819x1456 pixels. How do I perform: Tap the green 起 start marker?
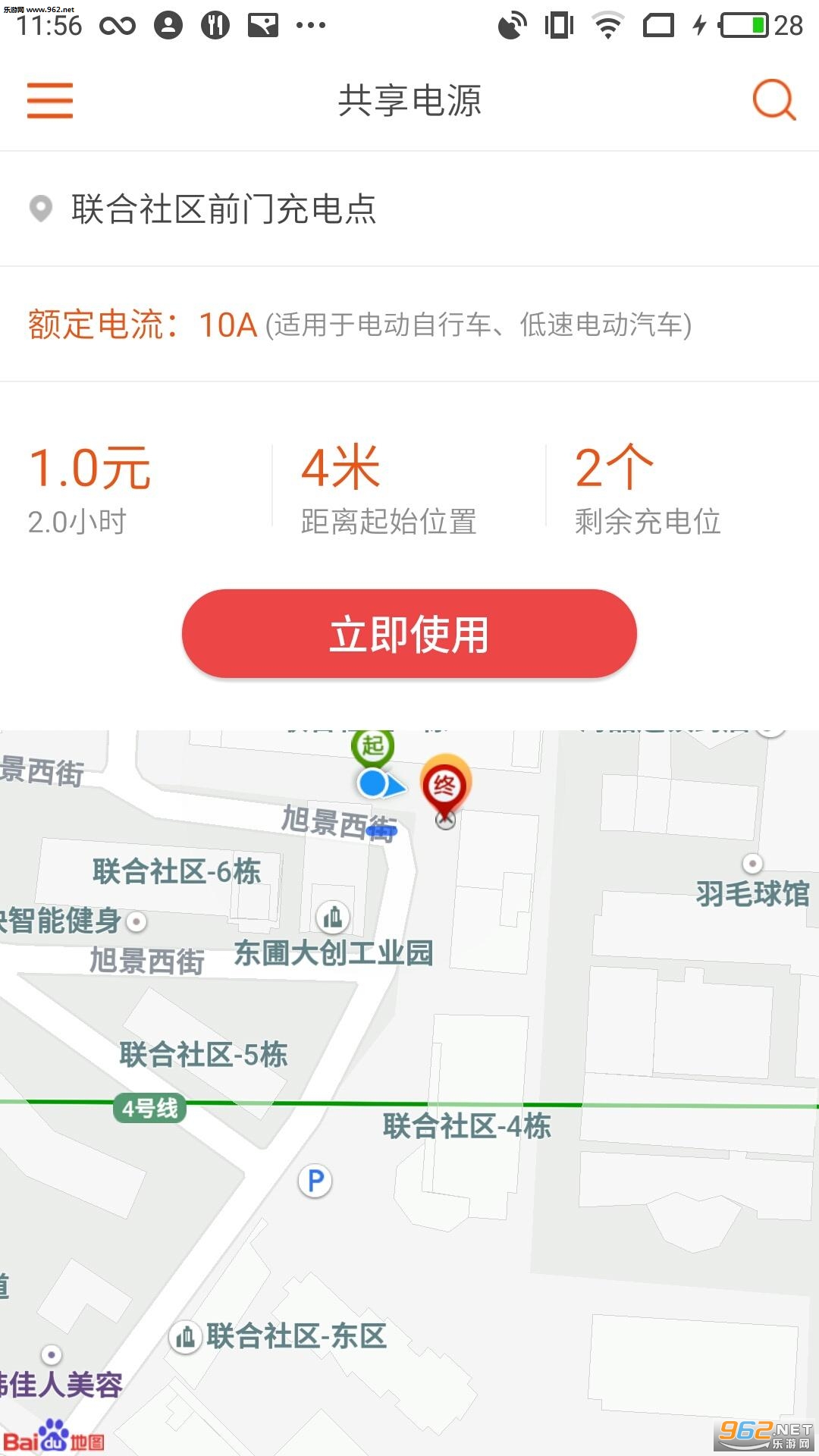(372, 745)
